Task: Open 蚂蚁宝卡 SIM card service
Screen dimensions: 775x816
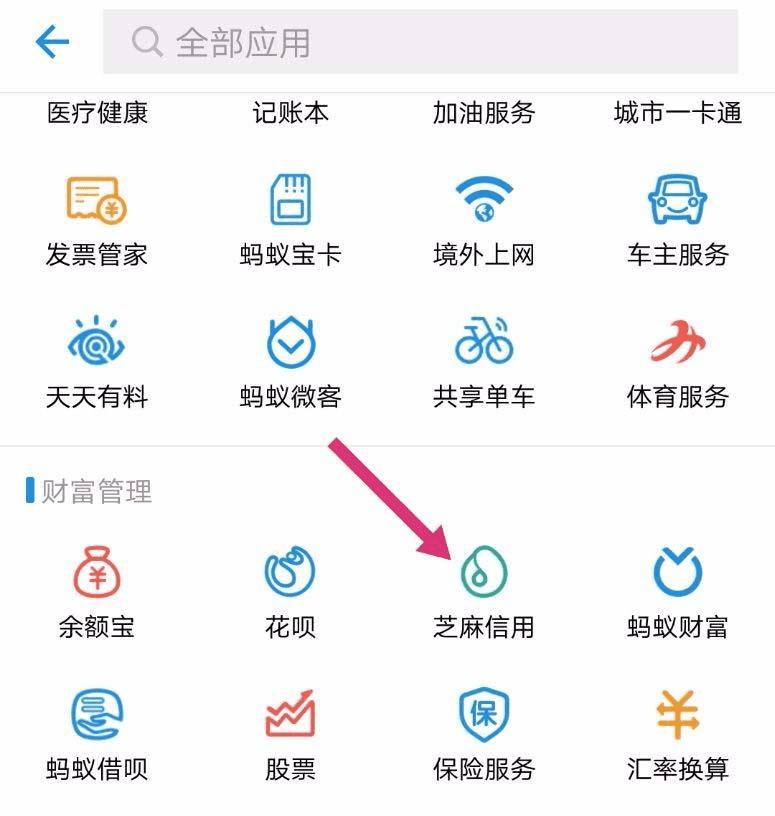Action: coord(290,202)
